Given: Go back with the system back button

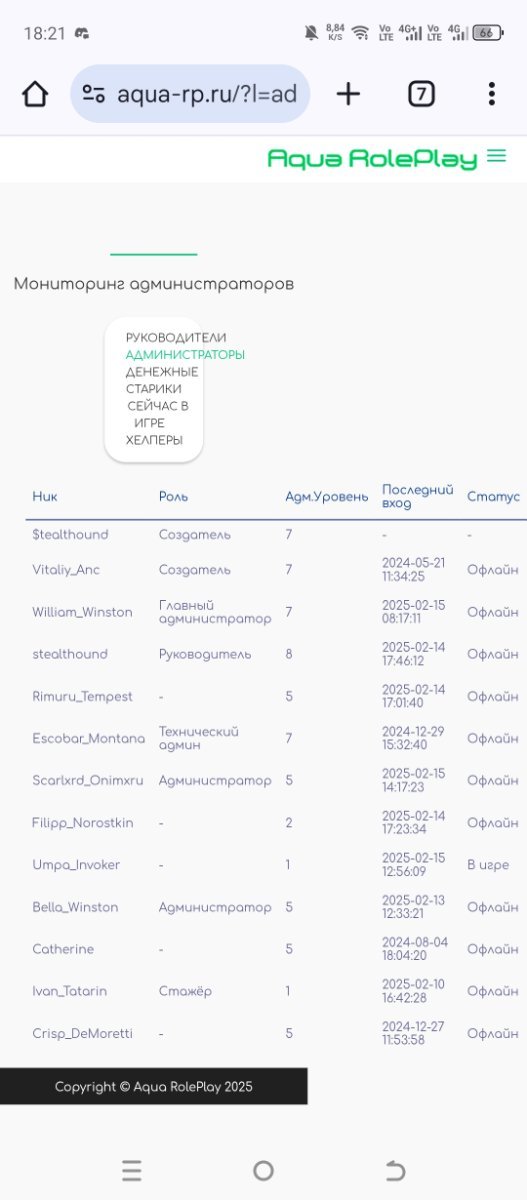Looking at the screenshot, I should coord(395,1171).
